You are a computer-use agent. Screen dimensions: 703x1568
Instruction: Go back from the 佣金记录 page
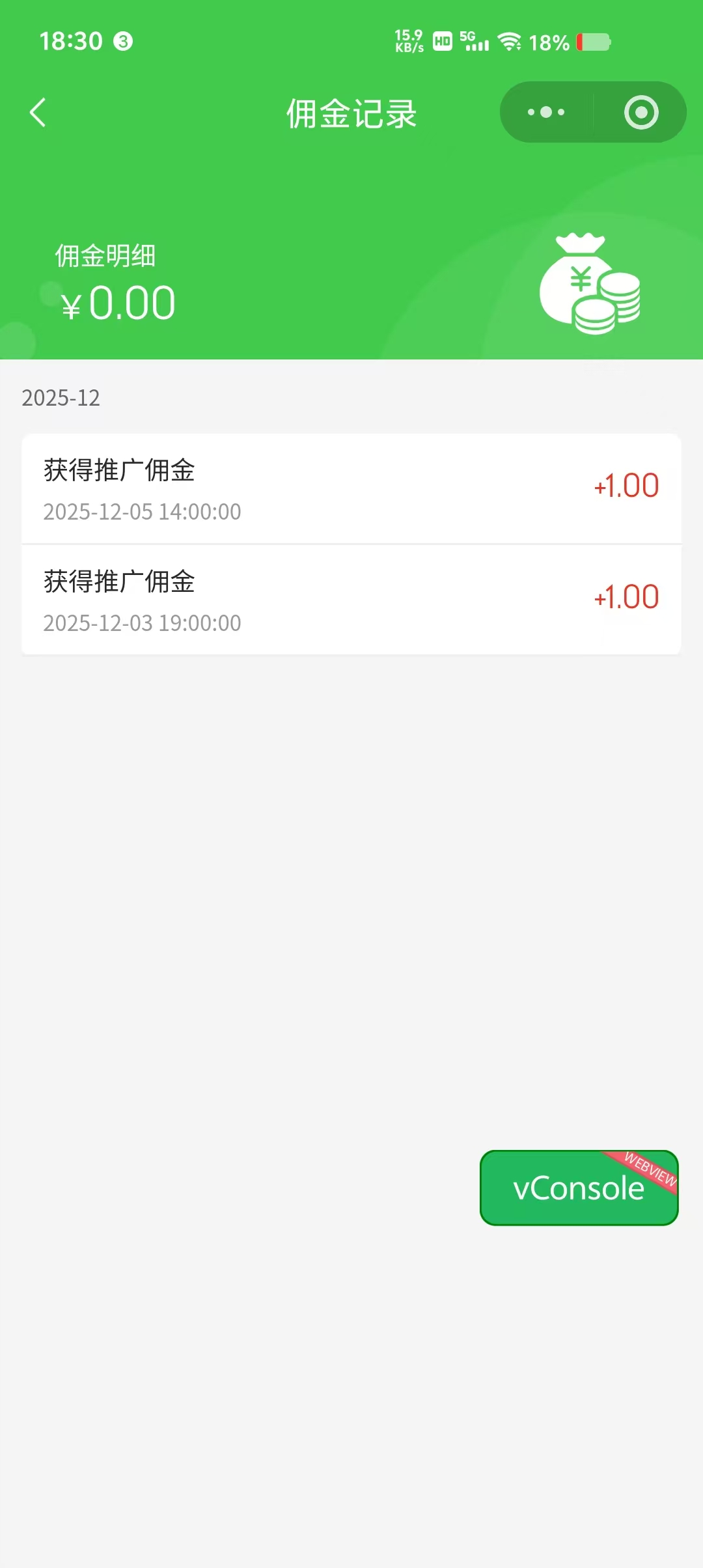tap(38, 113)
